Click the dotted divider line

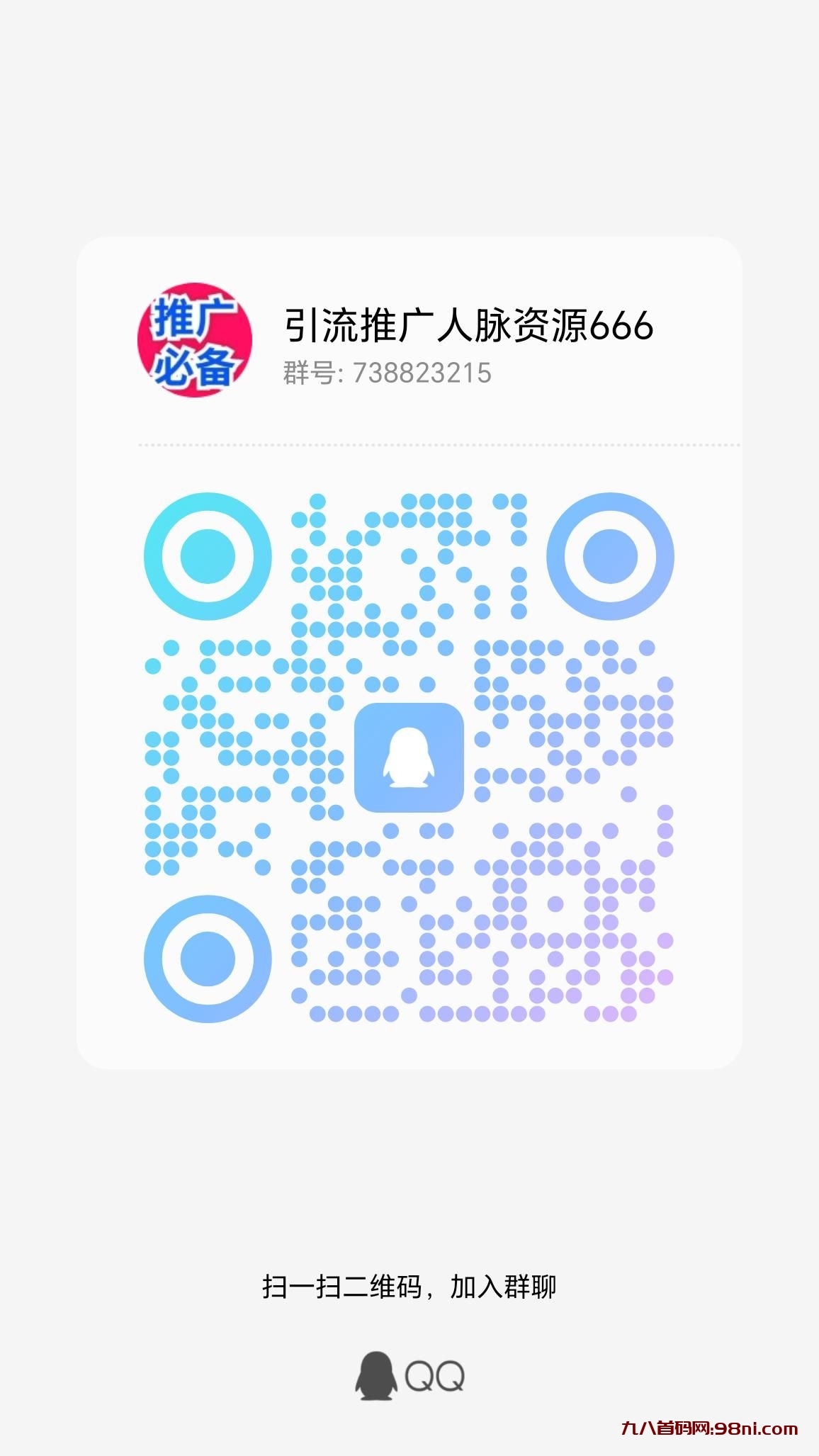(409, 444)
